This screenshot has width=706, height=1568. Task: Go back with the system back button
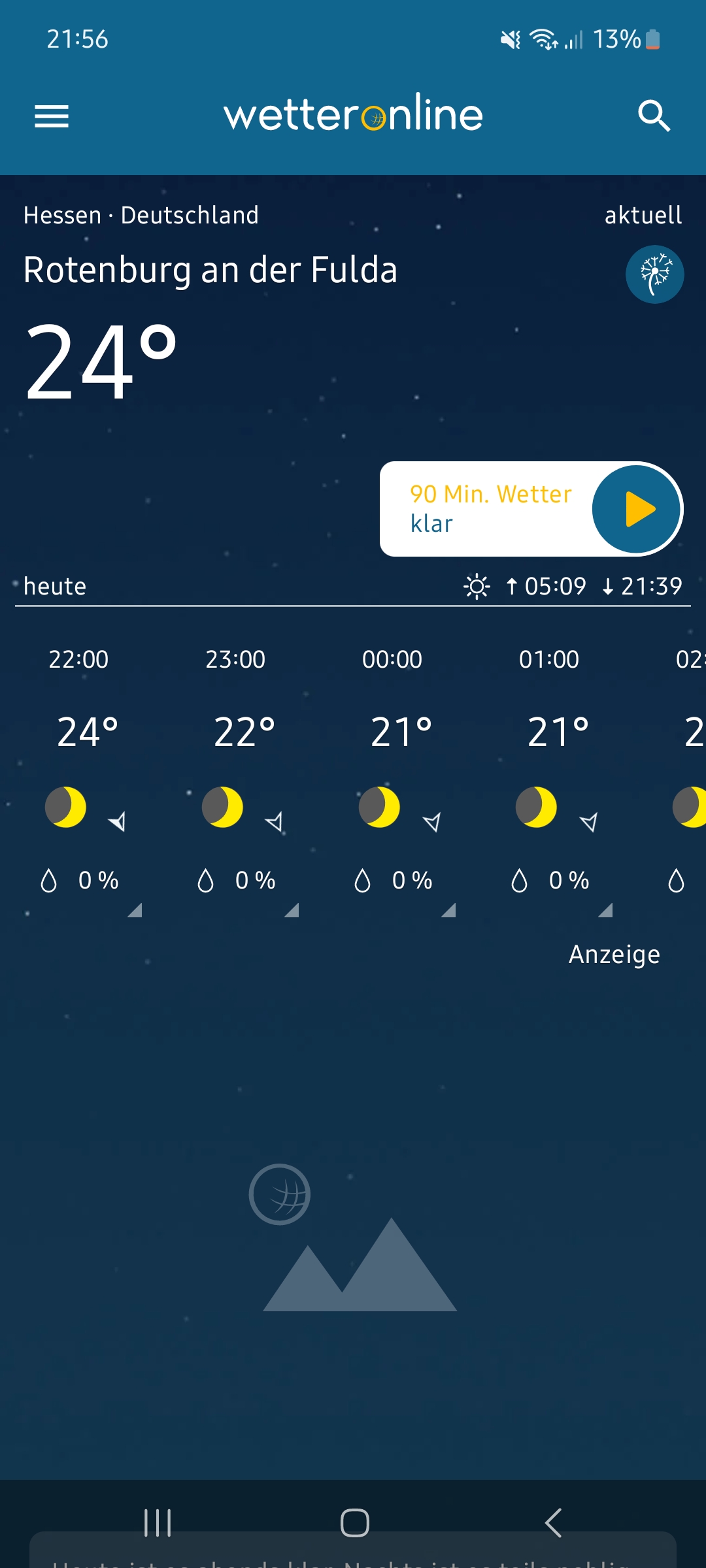(x=553, y=1523)
